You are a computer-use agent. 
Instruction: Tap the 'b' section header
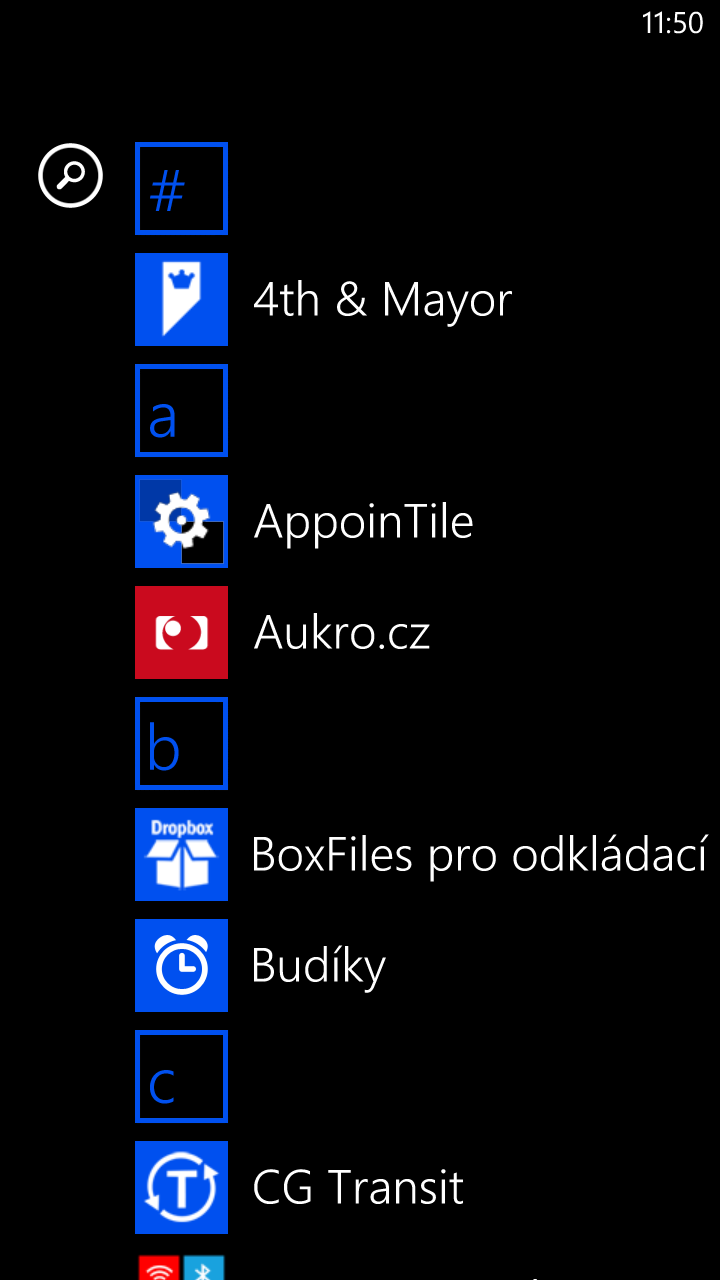click(x=181, y=743)
